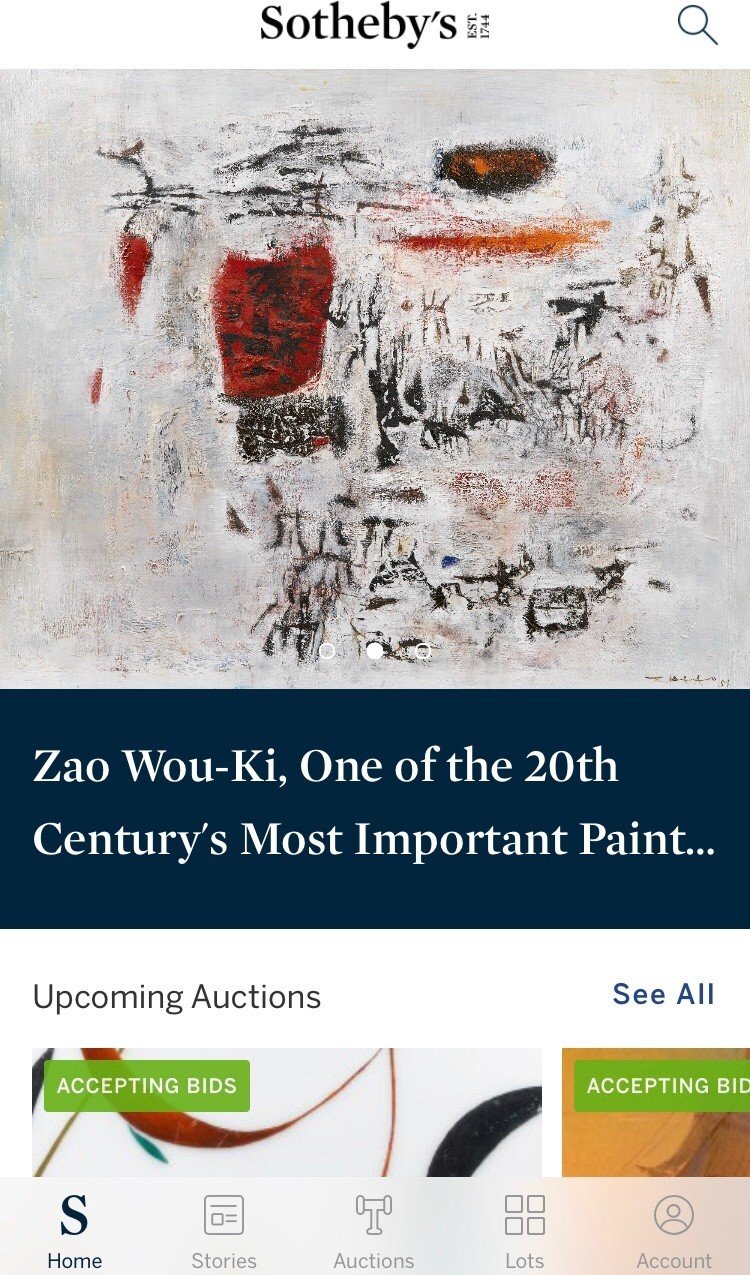
Task: Go to the Lots tab
Action: point(524,1231)
